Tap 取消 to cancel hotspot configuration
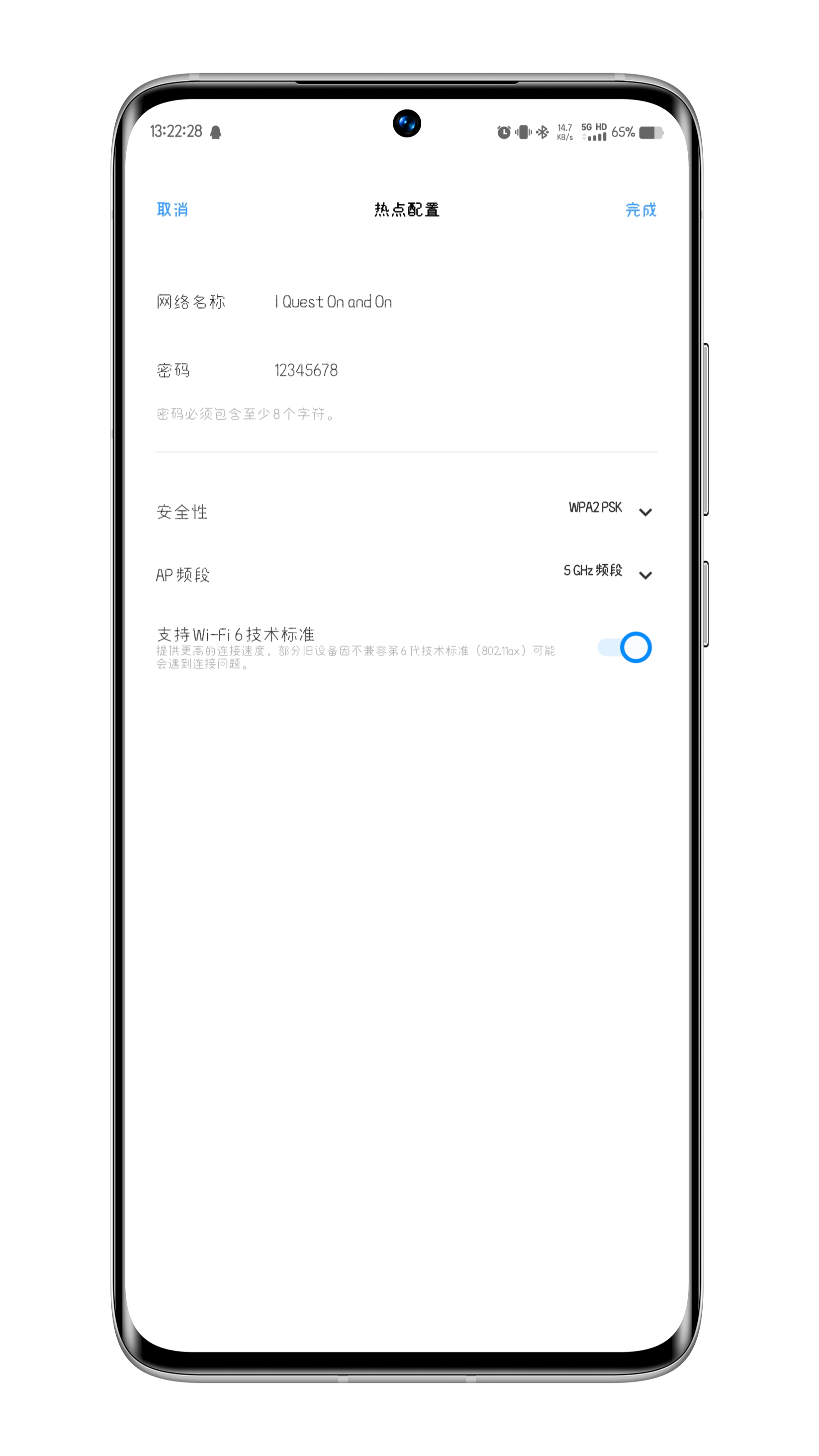819x1456 pixels. (x=172, y=210)
